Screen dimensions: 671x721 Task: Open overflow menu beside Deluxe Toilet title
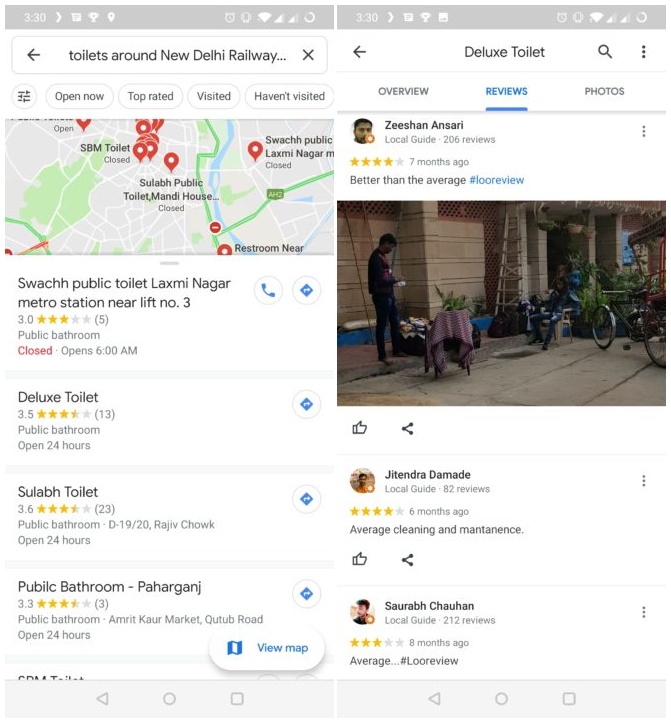[643, 52]
